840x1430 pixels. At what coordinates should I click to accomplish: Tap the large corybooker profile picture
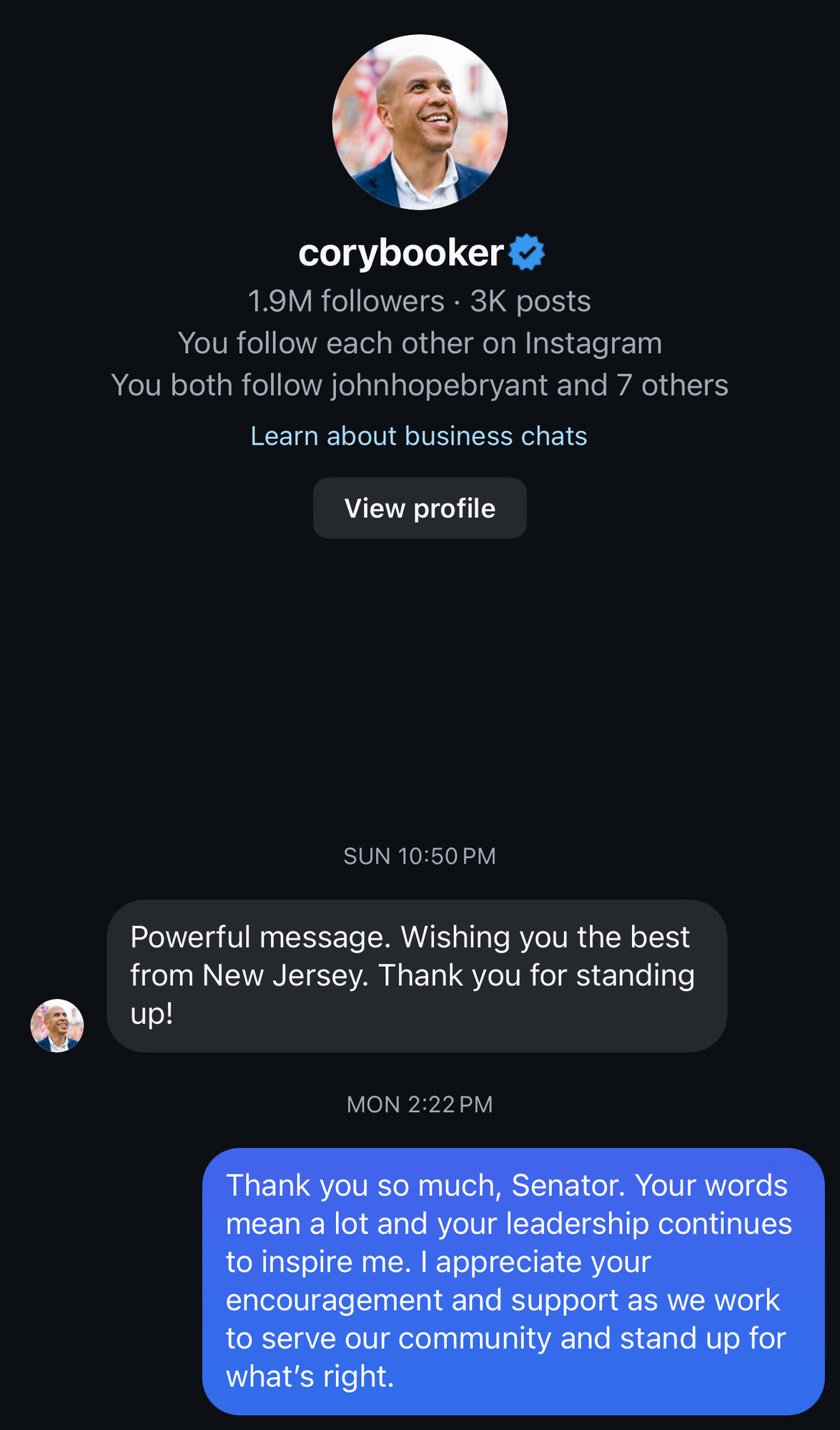(x=420, y=122)
